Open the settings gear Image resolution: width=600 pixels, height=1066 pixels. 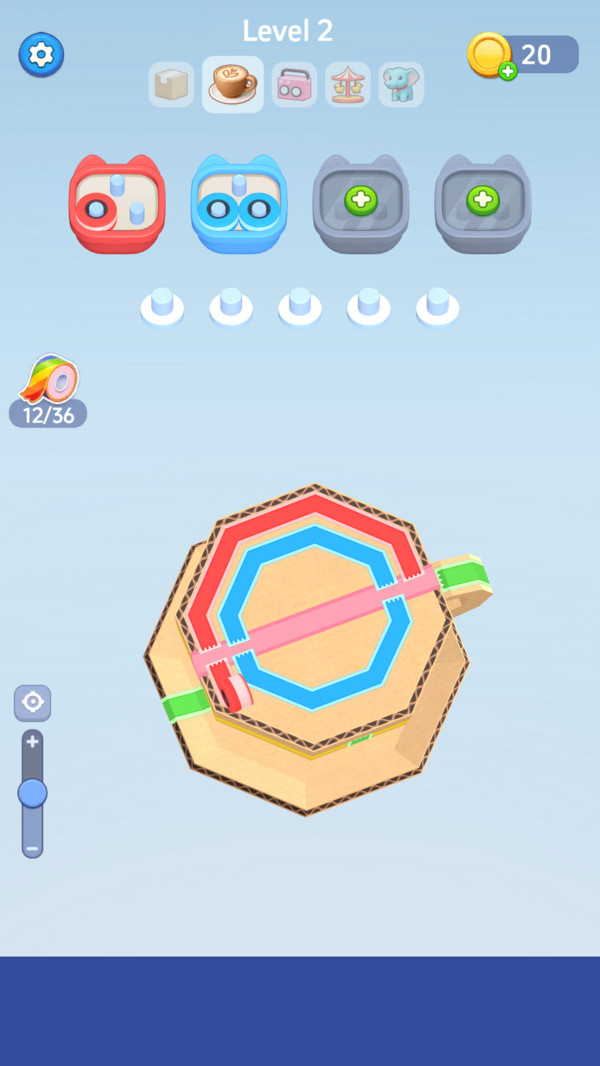41,54
